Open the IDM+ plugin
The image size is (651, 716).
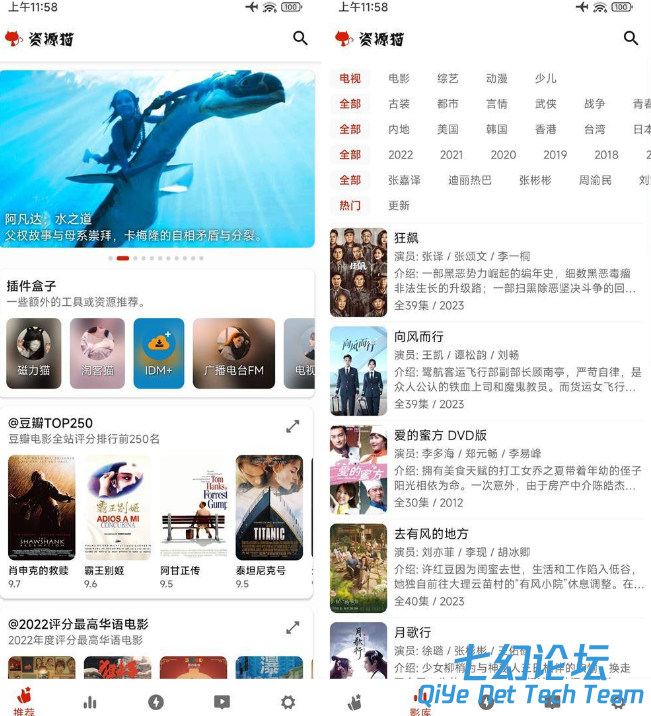tap(159, 353)
